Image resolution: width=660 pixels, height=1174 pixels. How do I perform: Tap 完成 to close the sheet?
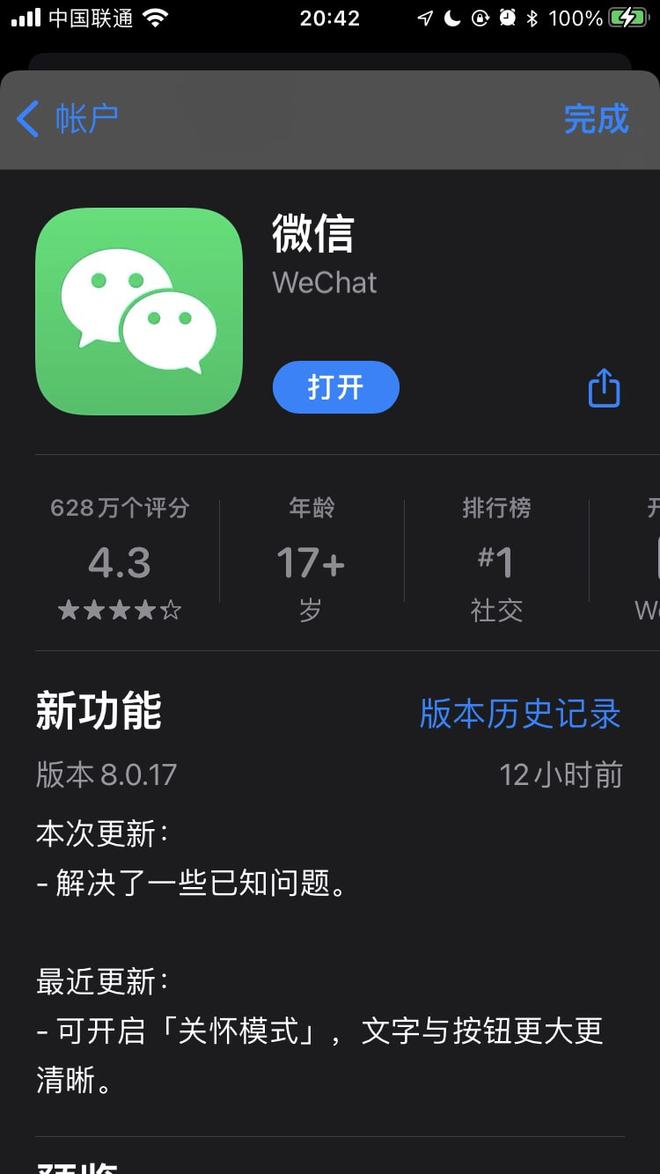tap(595, 119)
